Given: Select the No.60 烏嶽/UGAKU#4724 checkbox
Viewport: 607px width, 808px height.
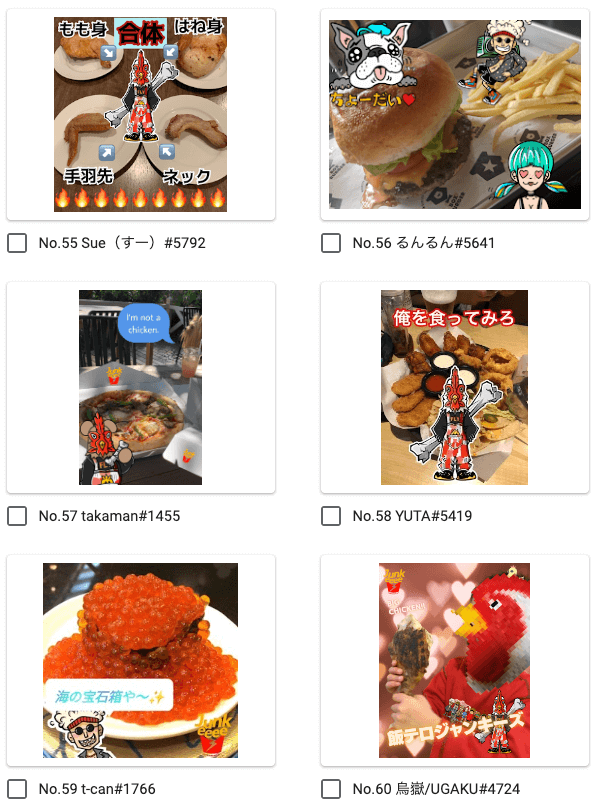Looking at the screenshot, I should coord(331,789).
